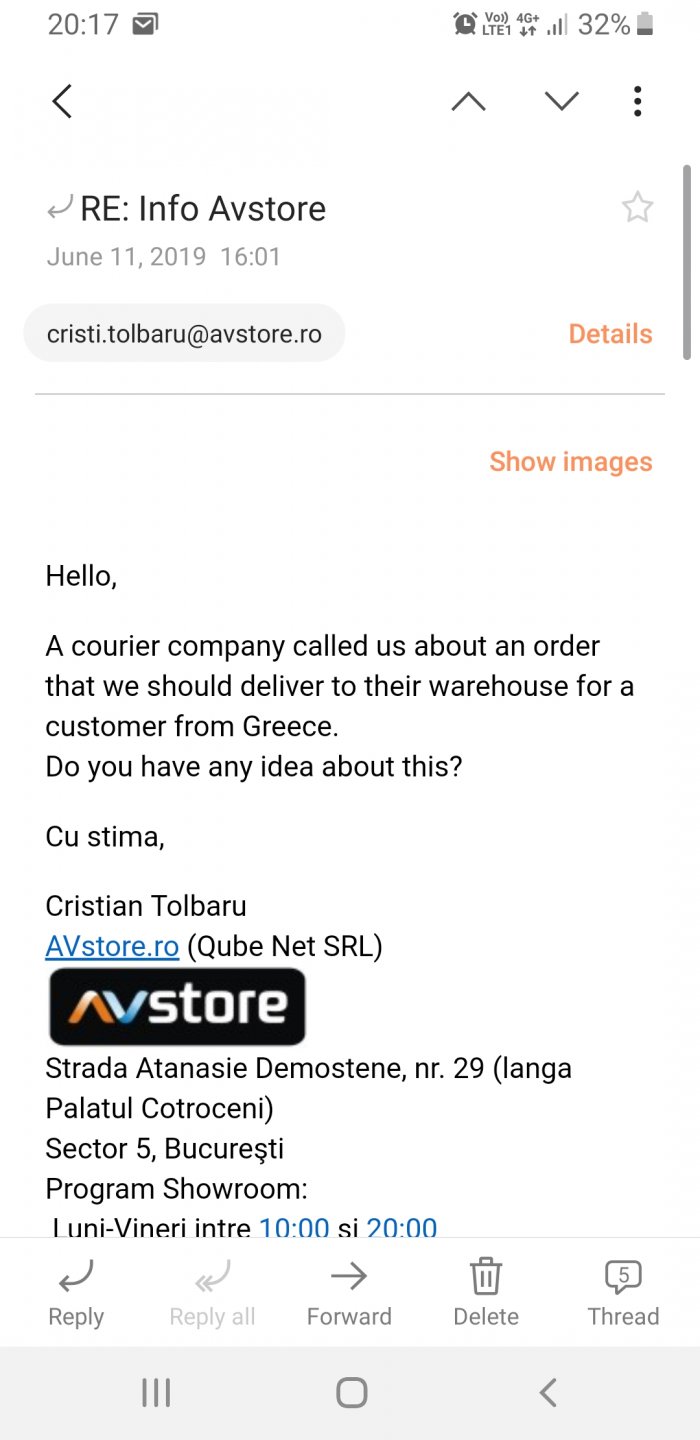Image resolution: width=700 pixels, height=1440 pixels.
Task: View the Thread of 5 messages
Action: click(x=623, y=1293)
